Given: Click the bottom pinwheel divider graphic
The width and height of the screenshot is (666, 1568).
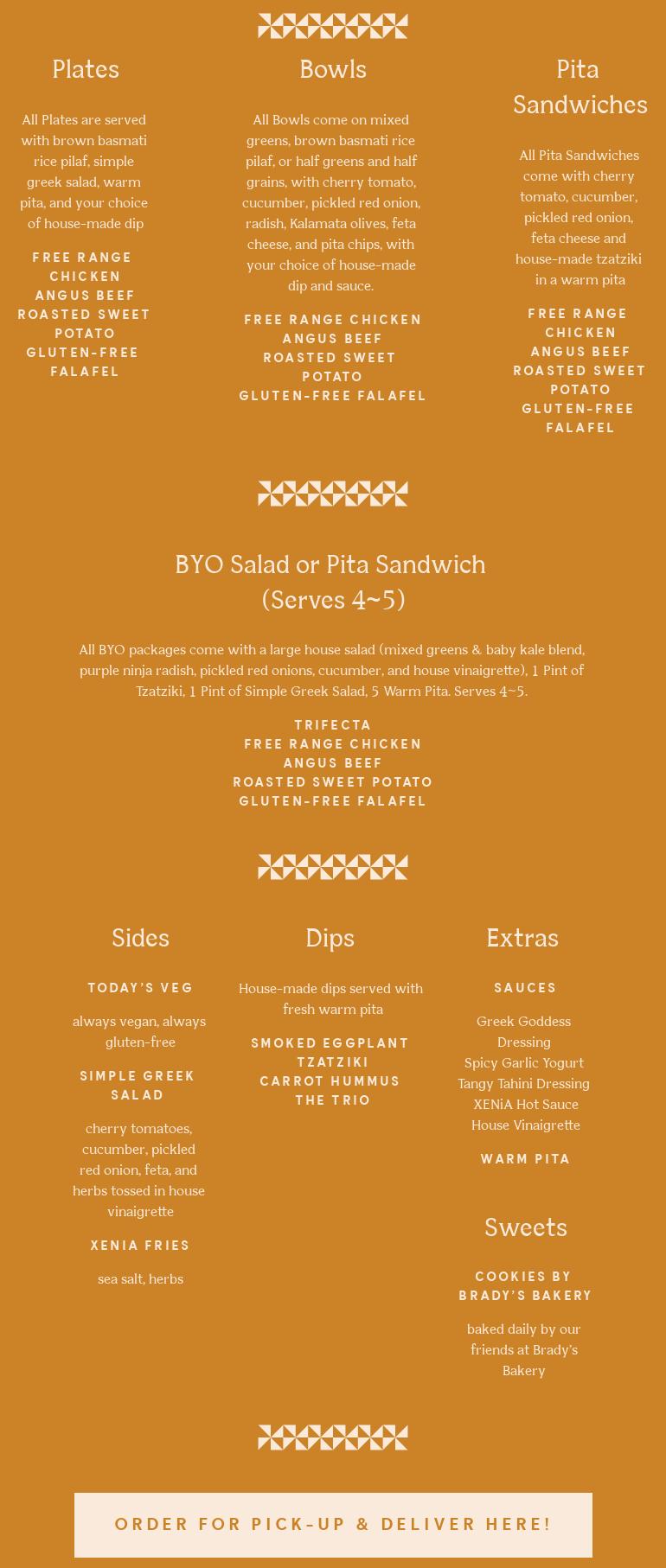Looking at the screenshot, I should point(332,1436).
